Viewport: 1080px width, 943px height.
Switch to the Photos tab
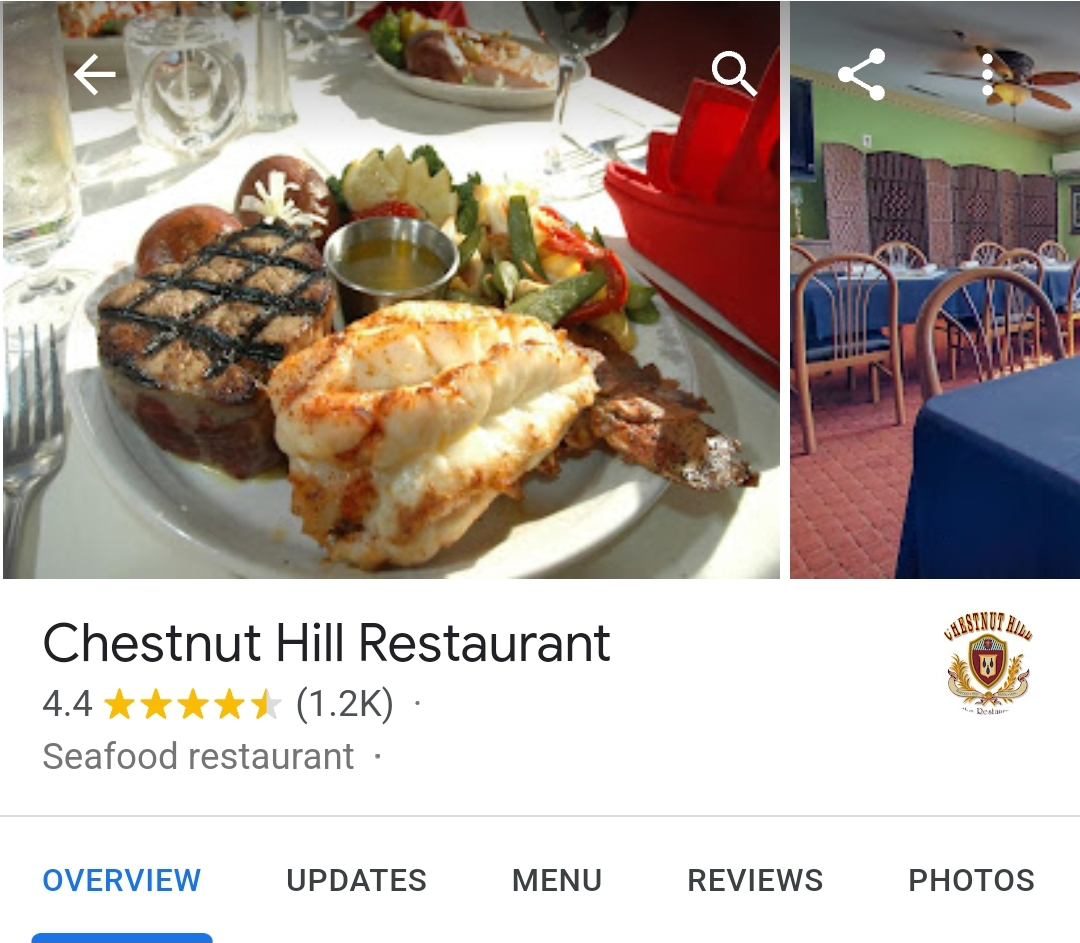pyautogui.click(x=971, y=880)
